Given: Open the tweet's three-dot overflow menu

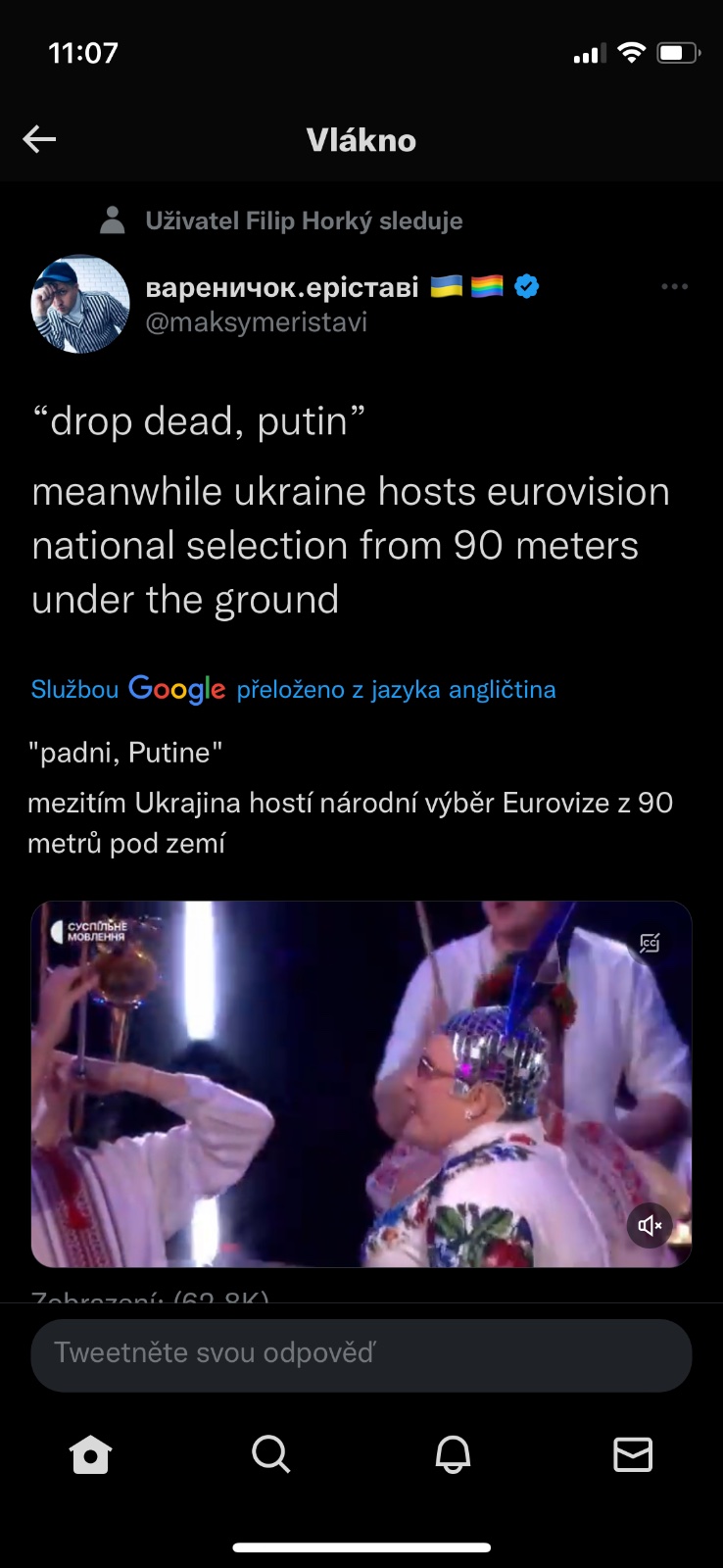Looking at the screenshot, I should tap(674, 287).
